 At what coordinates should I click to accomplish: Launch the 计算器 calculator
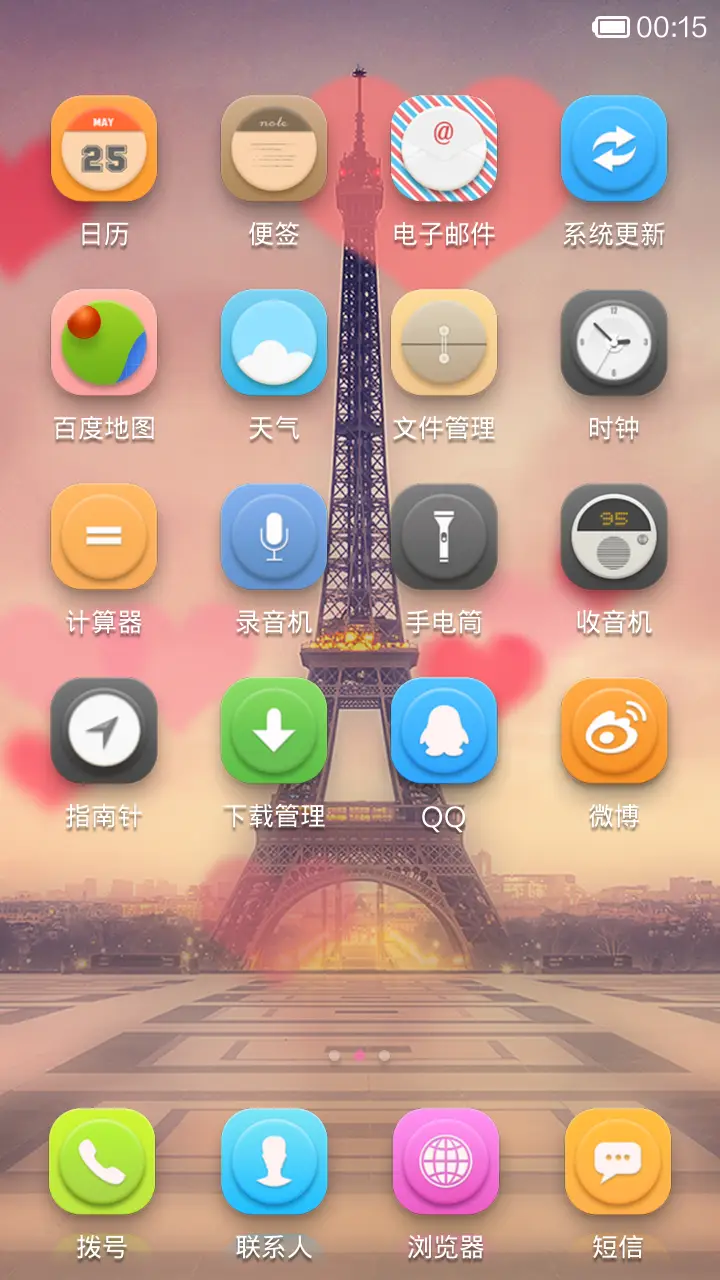[x=104, y=538]
